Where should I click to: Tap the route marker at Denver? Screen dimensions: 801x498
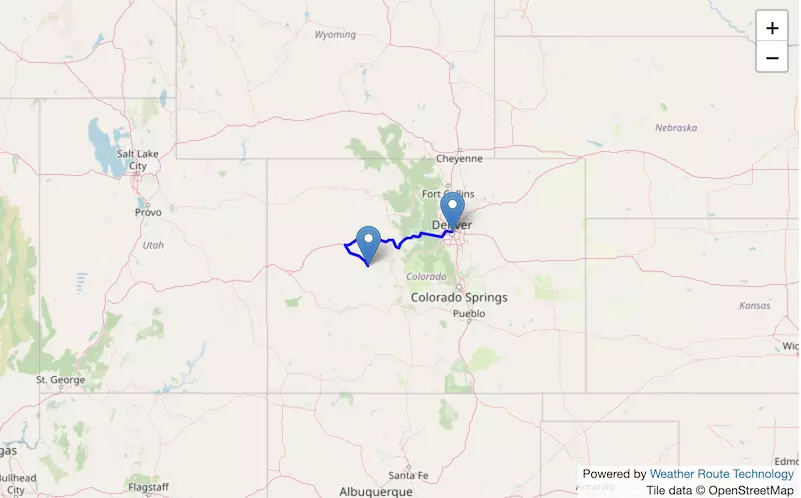(x=452, y=212)
